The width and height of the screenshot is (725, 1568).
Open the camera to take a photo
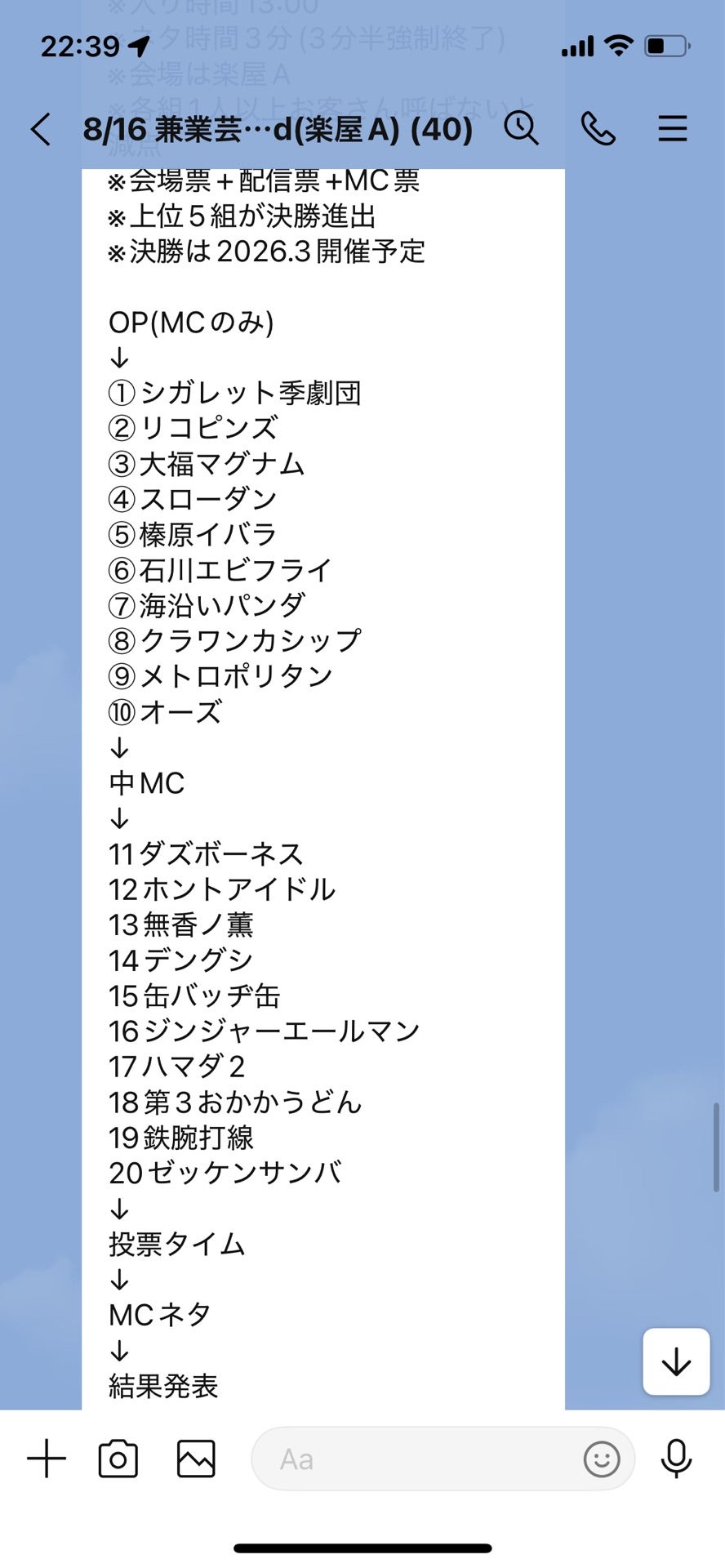(x=118, y=1459)
